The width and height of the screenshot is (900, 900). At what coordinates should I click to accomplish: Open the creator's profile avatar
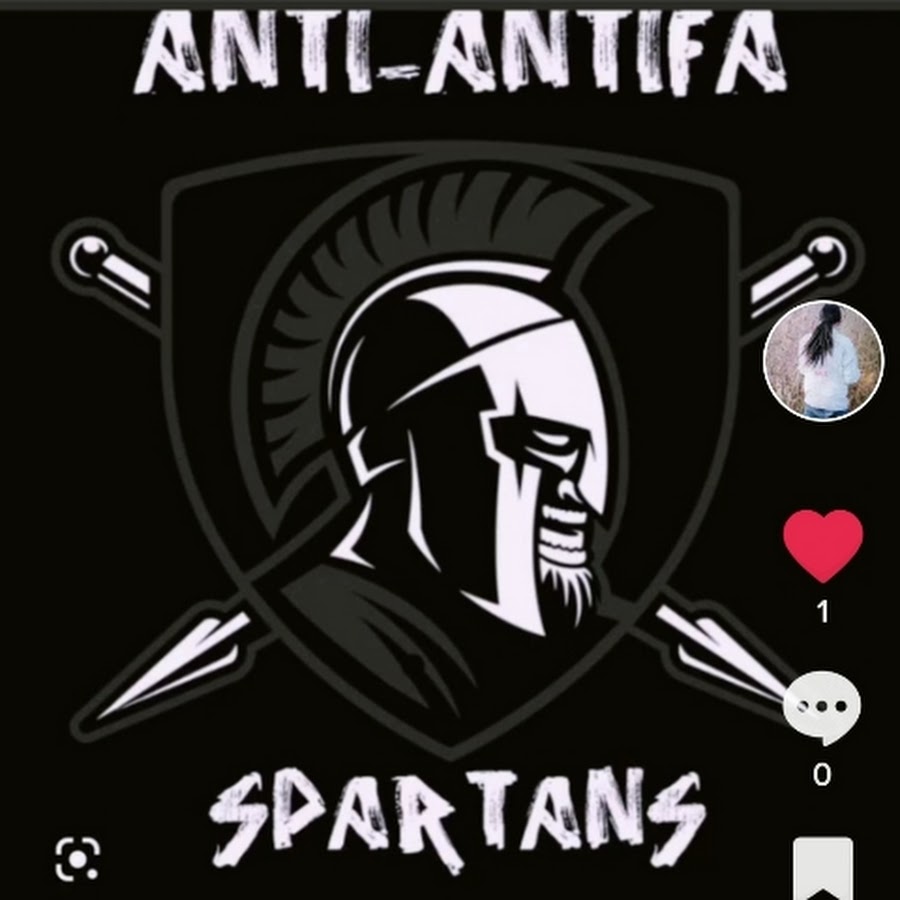tap(823, 361)
